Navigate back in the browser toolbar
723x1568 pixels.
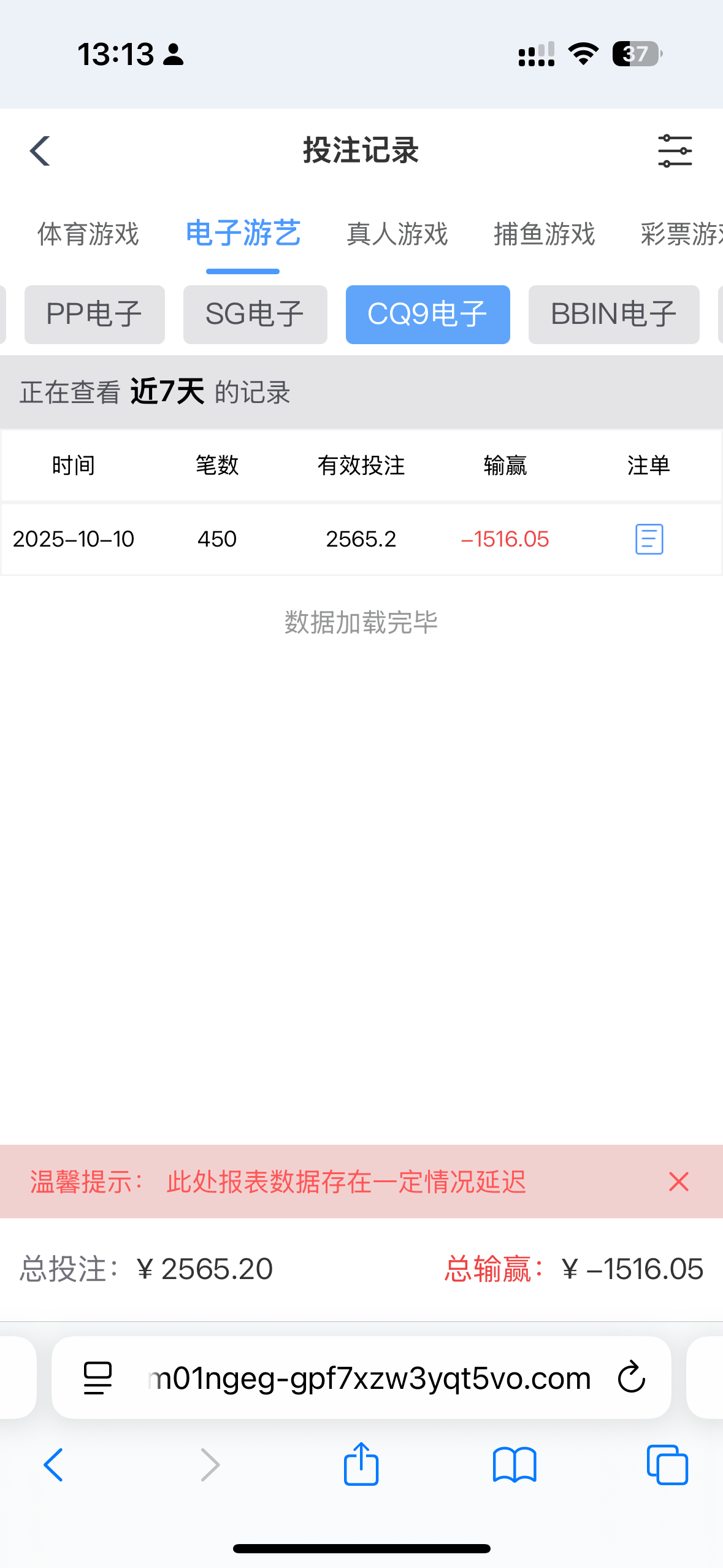(x=54, y=1465)
